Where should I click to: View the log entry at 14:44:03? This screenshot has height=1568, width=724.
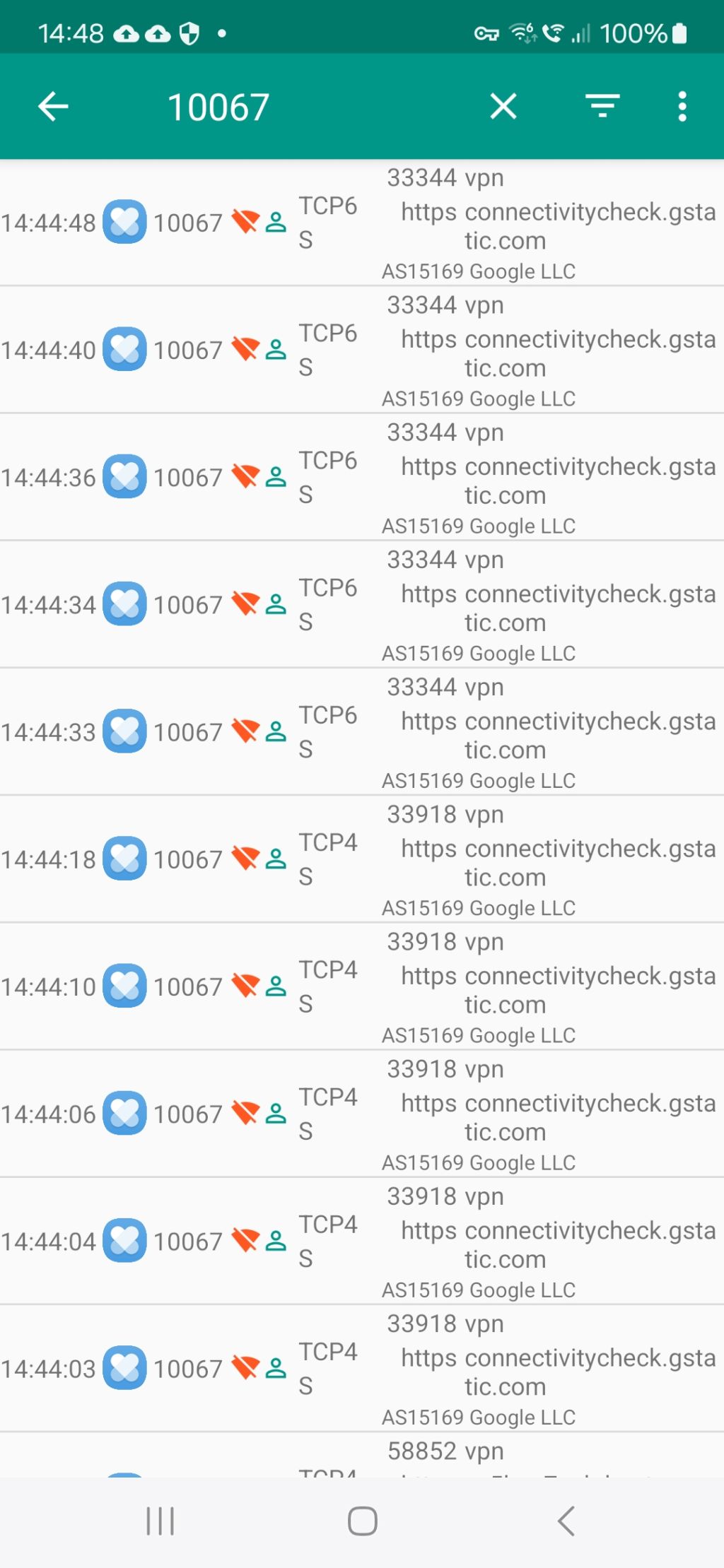tap(362, 1368)
